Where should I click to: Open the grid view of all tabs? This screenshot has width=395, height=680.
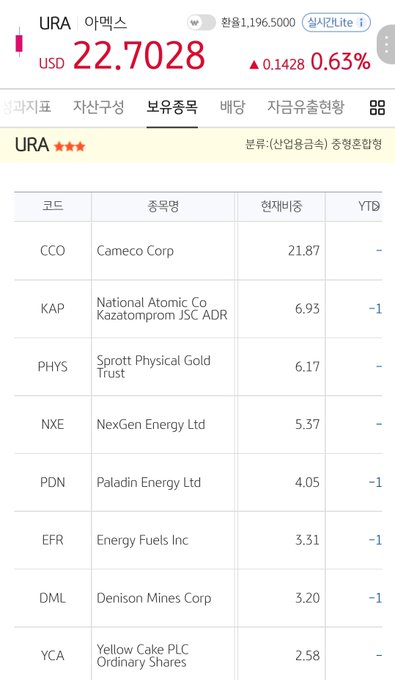click(377, 107)
